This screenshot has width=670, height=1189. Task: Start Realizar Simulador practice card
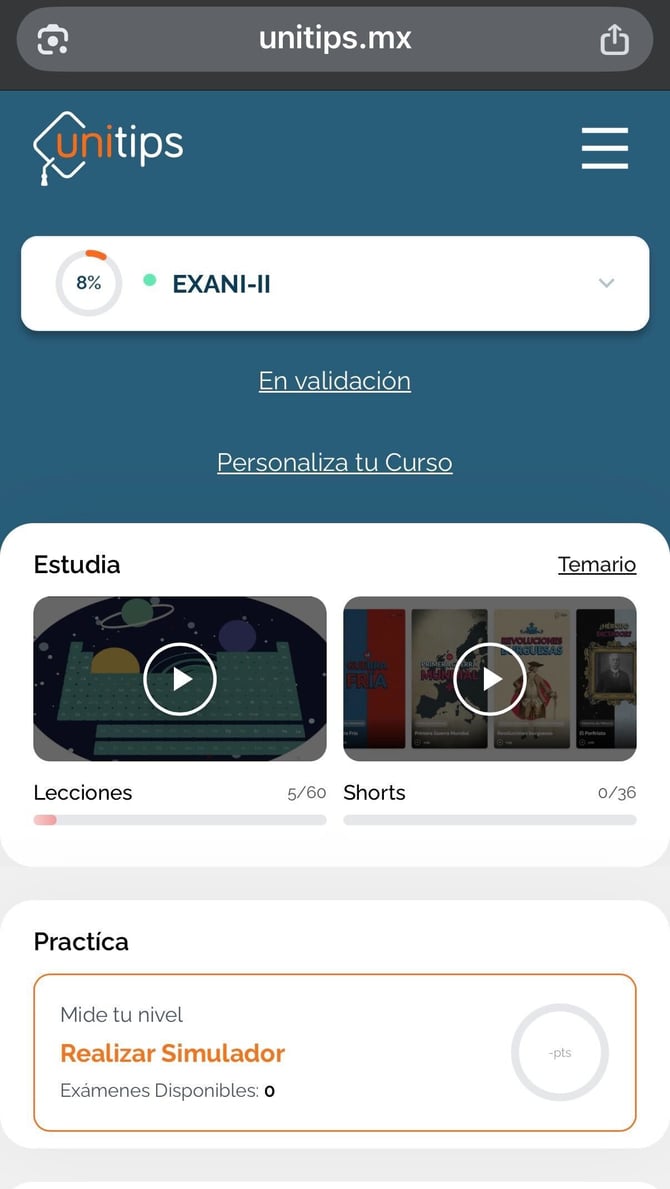pos(173,1053)
